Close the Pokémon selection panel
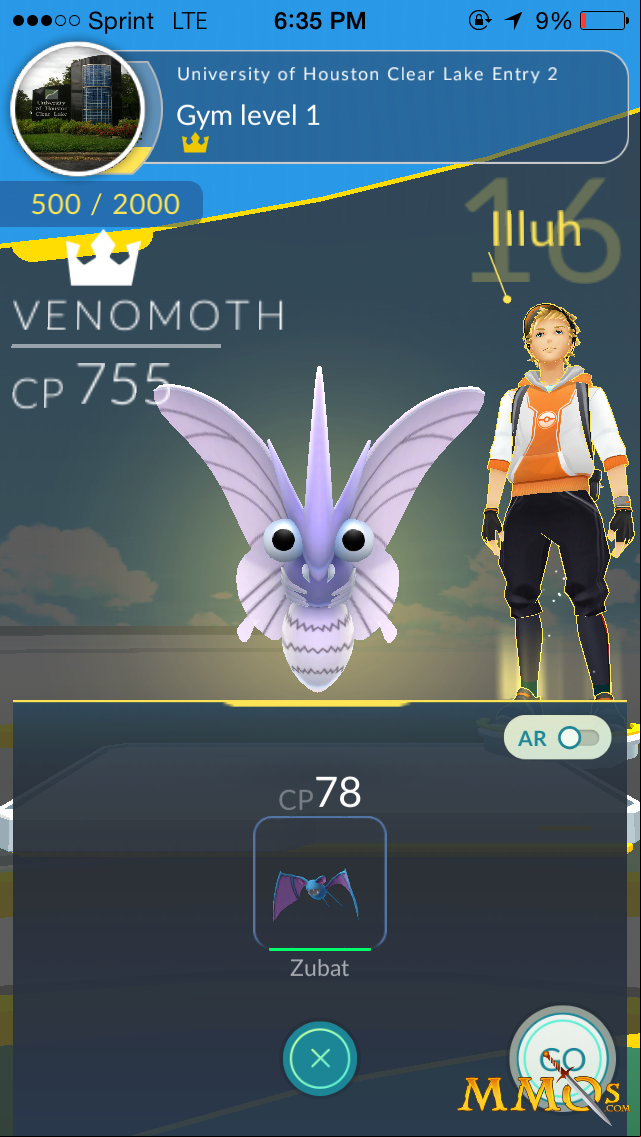This screenshot has height=1137, width=641. (x=320, y=1058)
